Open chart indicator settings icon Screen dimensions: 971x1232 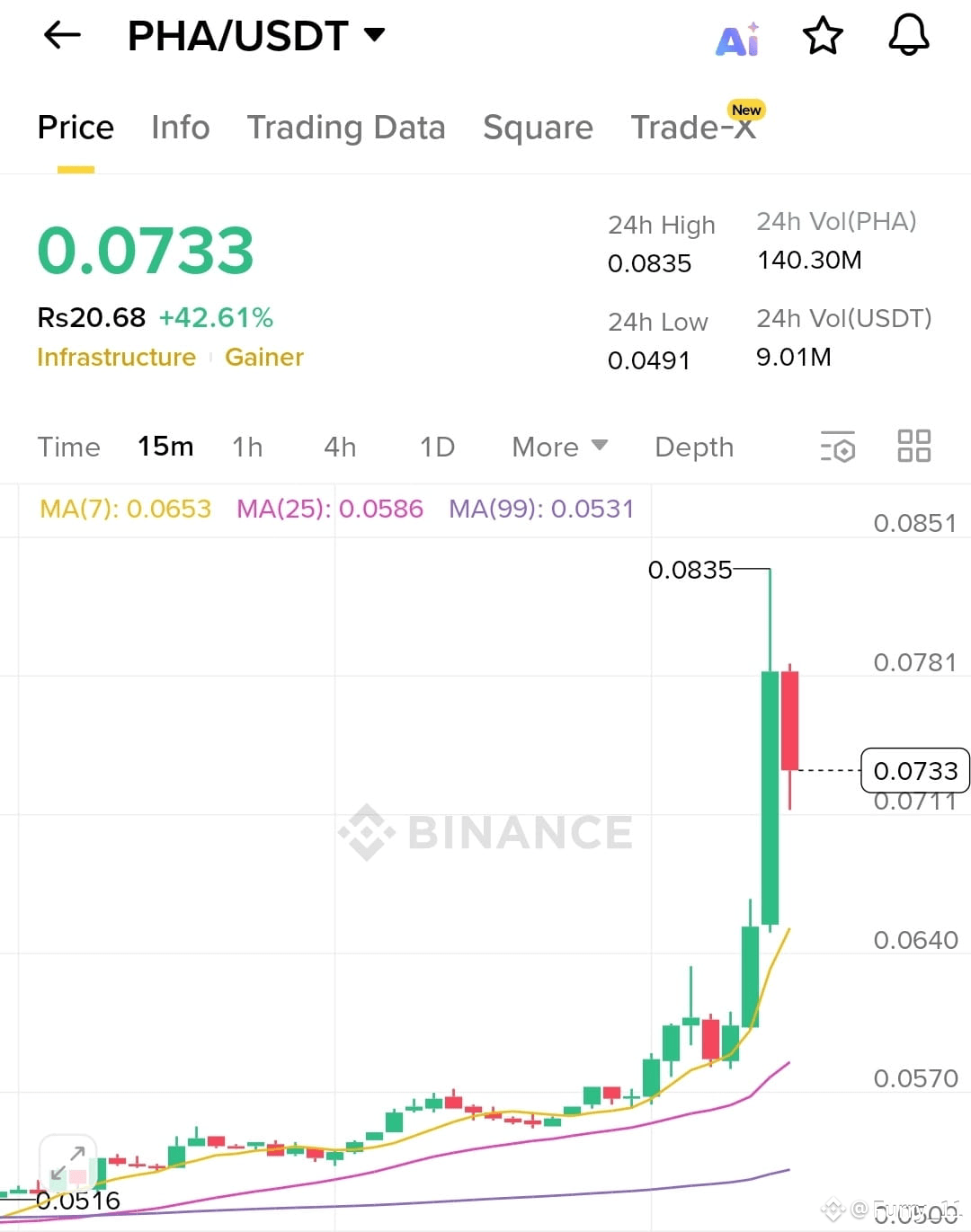tap(838, 447)
